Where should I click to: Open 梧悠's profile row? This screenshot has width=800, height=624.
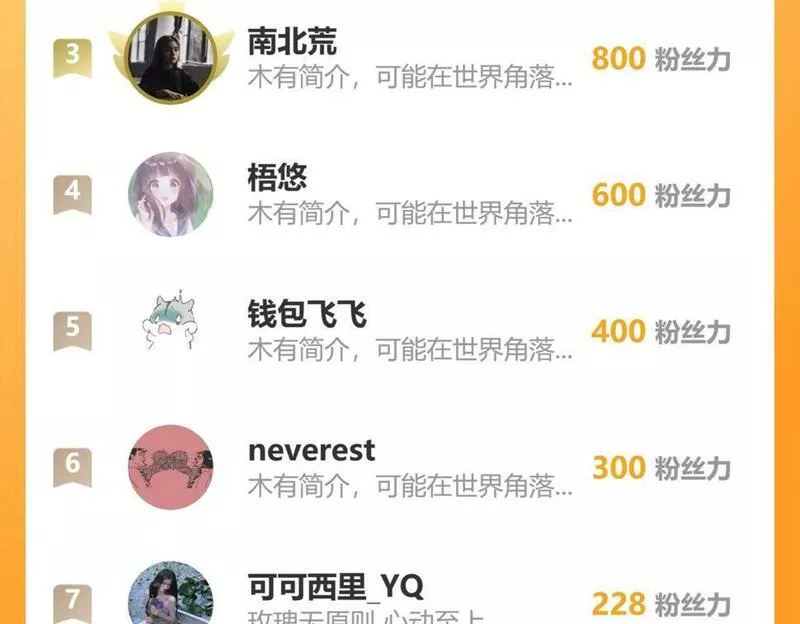coord(399,194)
